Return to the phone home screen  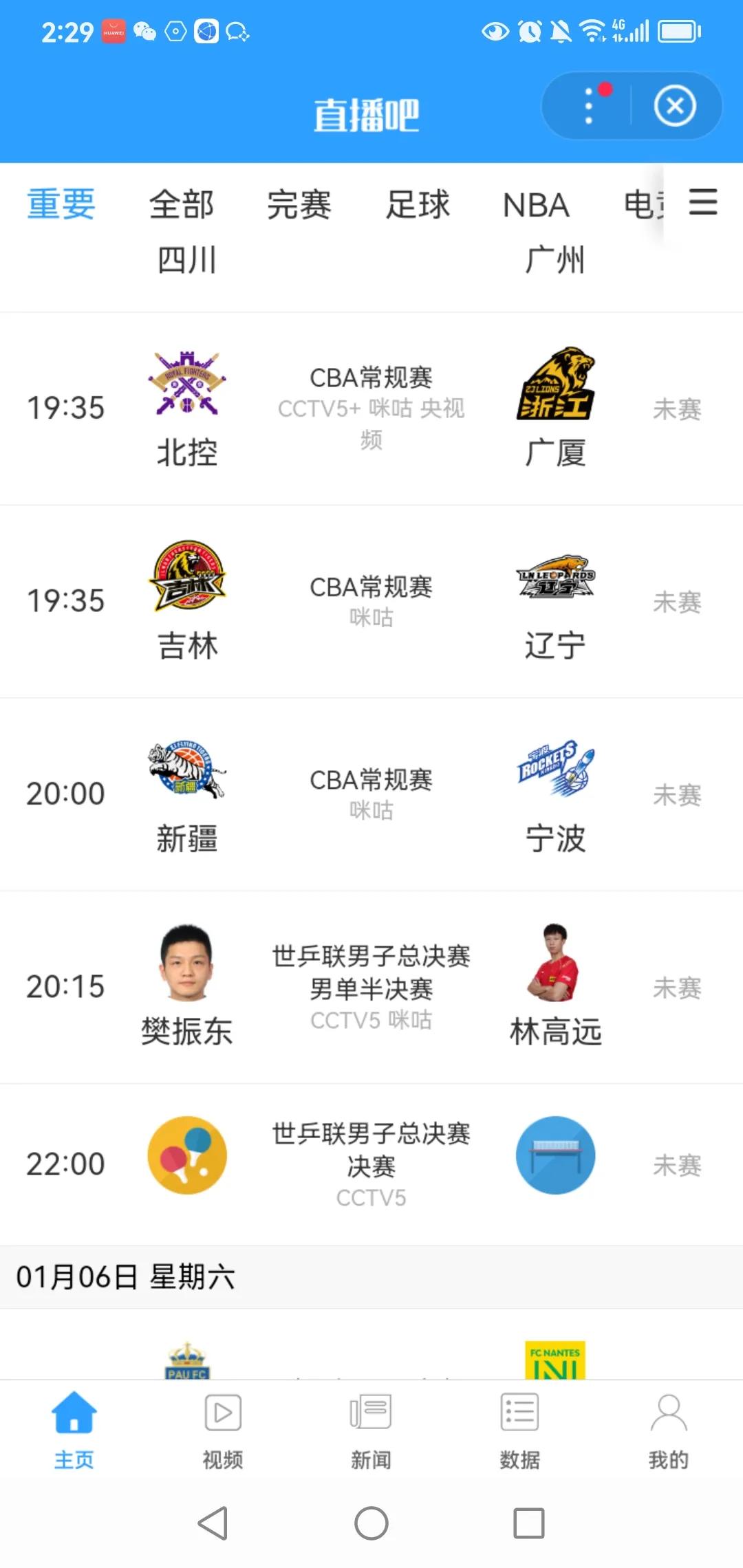(x=371, y=1523)
